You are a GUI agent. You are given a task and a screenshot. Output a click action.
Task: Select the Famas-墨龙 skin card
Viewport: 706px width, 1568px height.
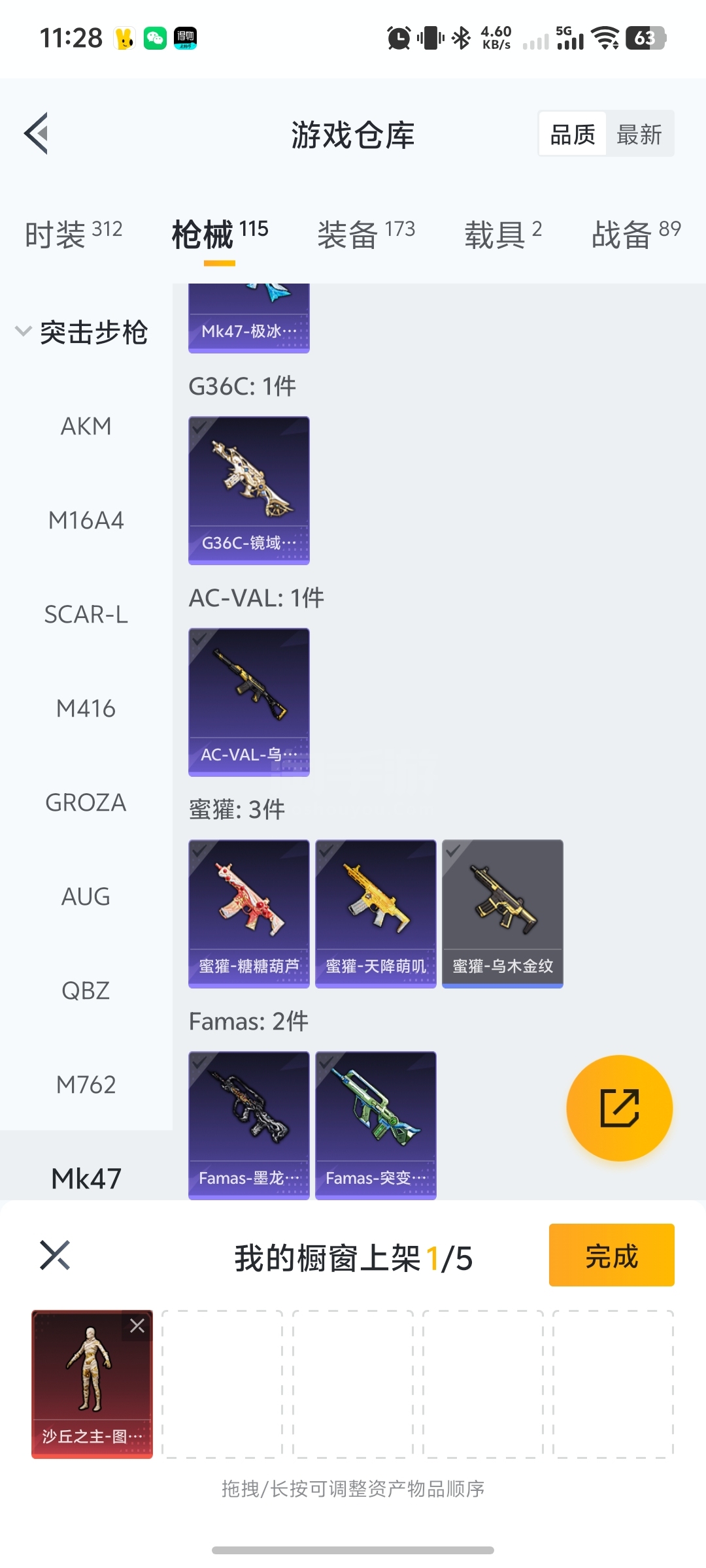(249, 1125)
